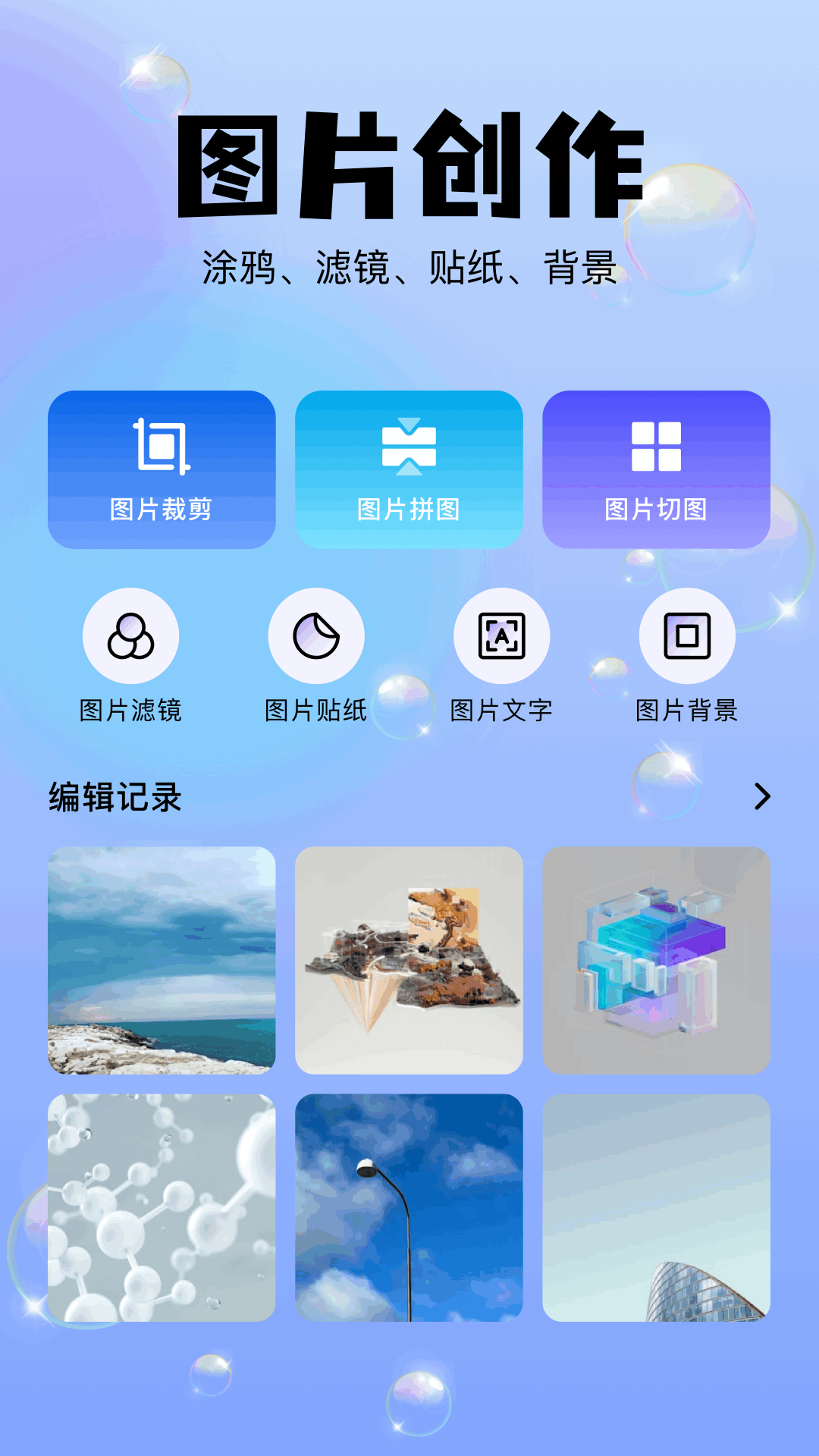Open the 图片裁剪 crop tool
819x1456 pixels.
tap(162, 469)
